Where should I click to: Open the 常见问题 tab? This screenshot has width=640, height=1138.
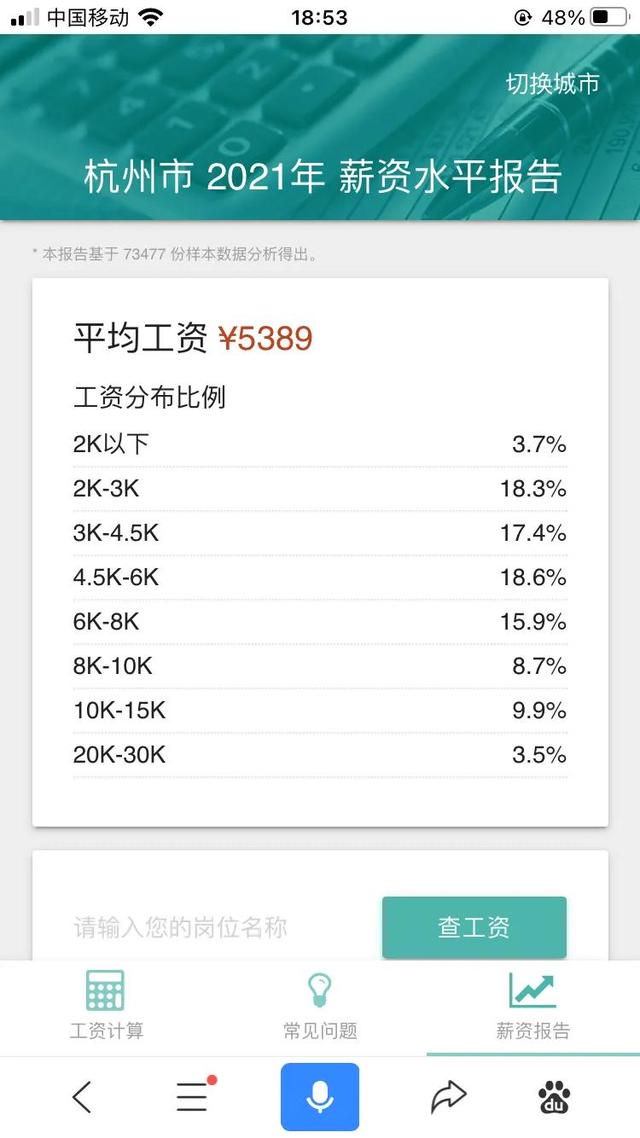point(320,1005)
